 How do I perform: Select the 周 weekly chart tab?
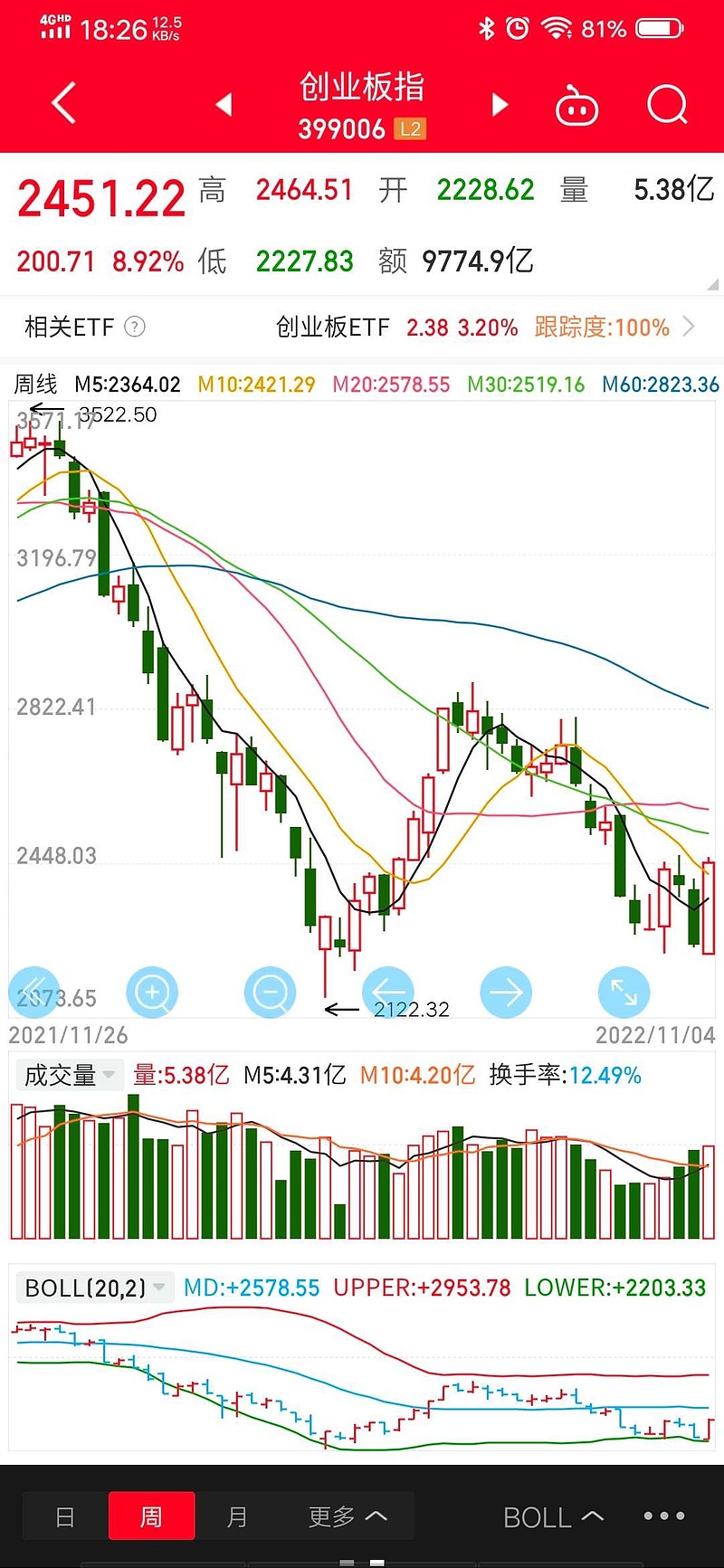[151, 1516]
